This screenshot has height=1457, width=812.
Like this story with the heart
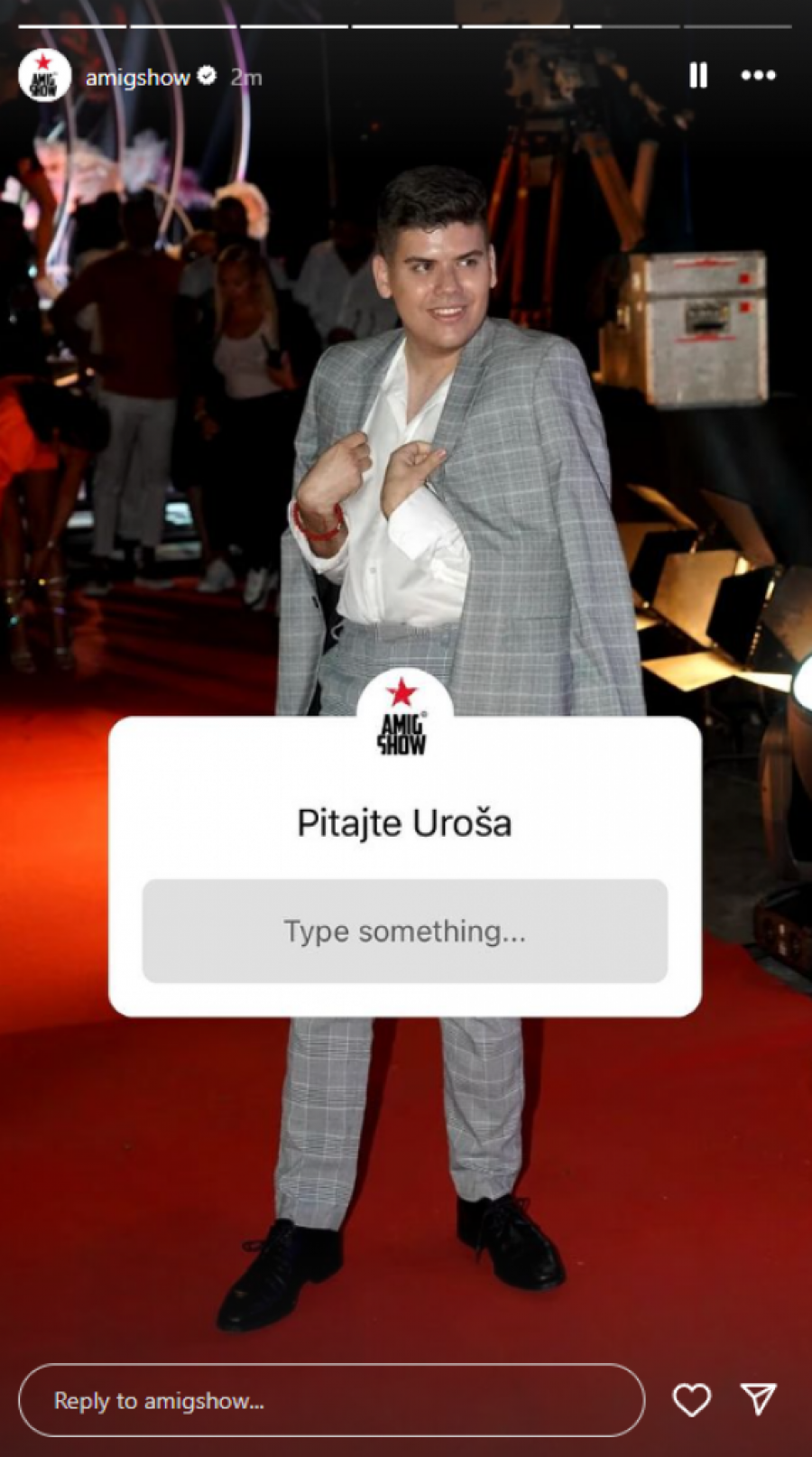point(692,1399)
